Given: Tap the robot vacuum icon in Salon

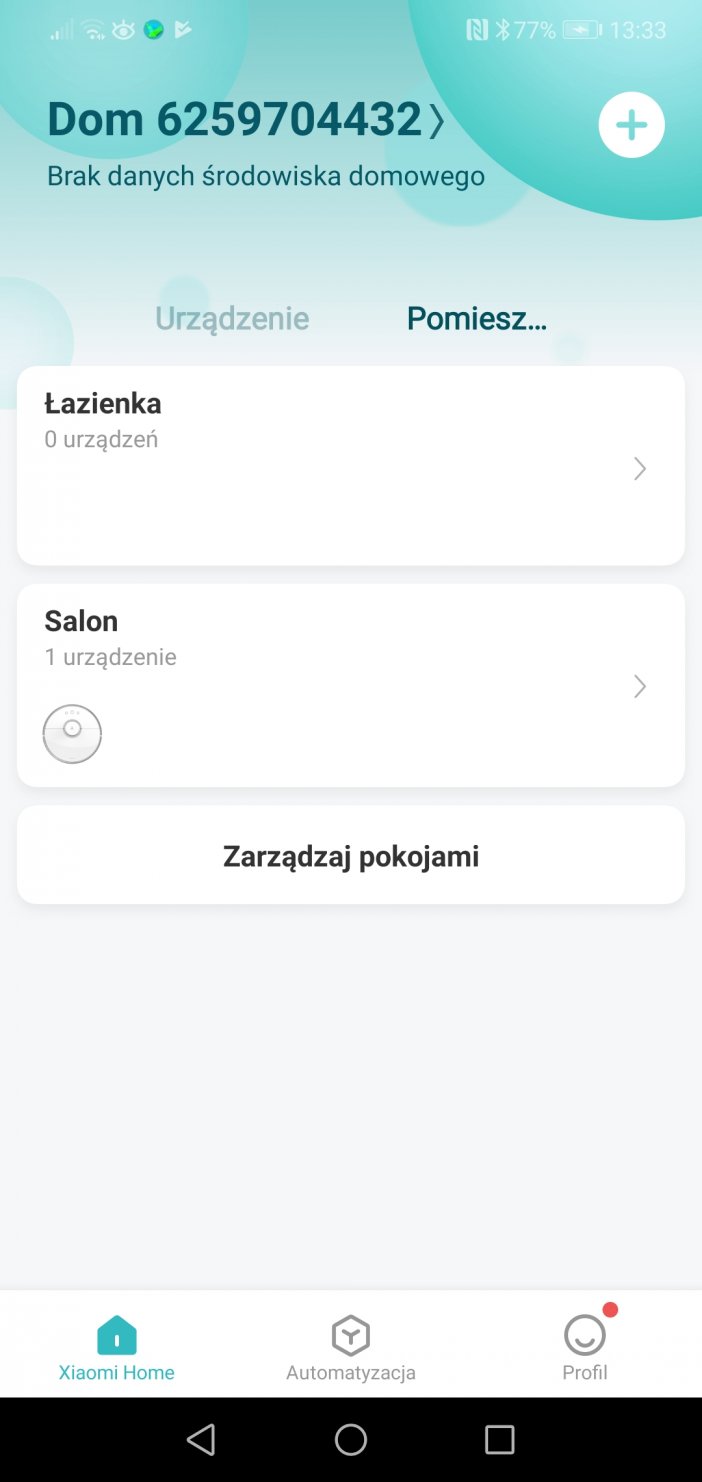Looking at the screenshot, I should pyautogui.click(x=72, y=734).
